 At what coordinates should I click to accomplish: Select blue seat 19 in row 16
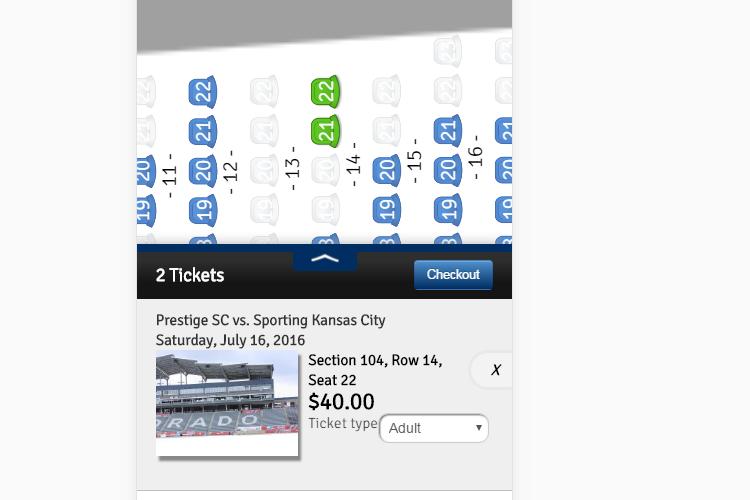pos(448,209)
